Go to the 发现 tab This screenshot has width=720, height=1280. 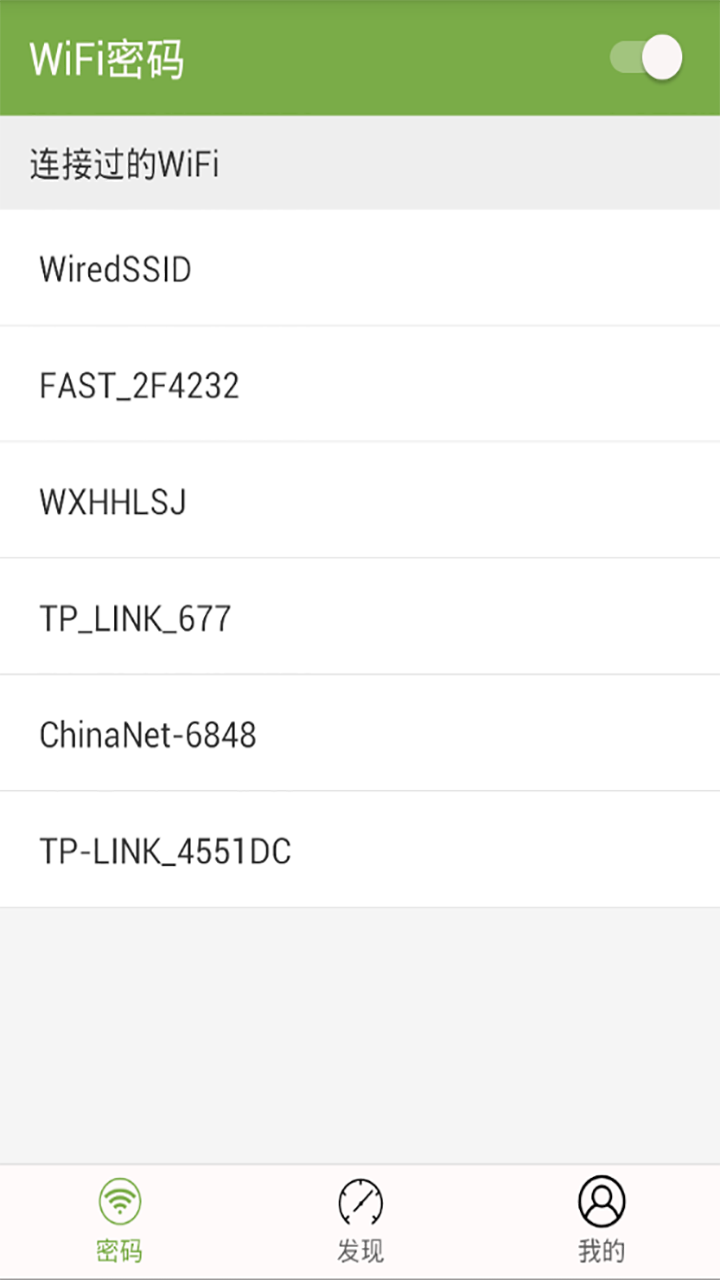click(x=360, y=1221)
